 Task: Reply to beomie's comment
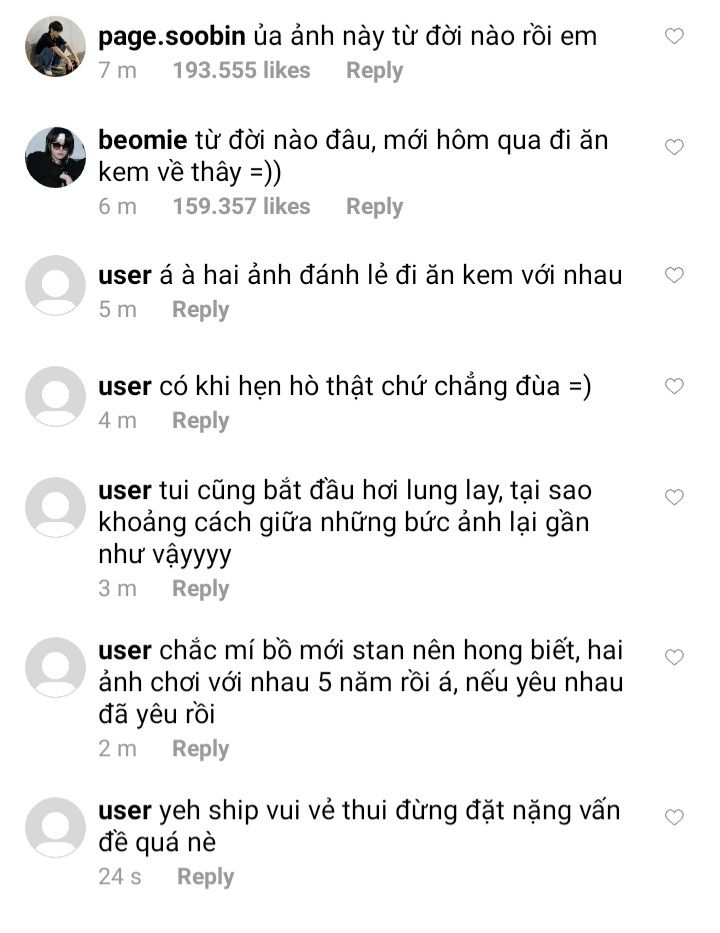coord(374,207)
